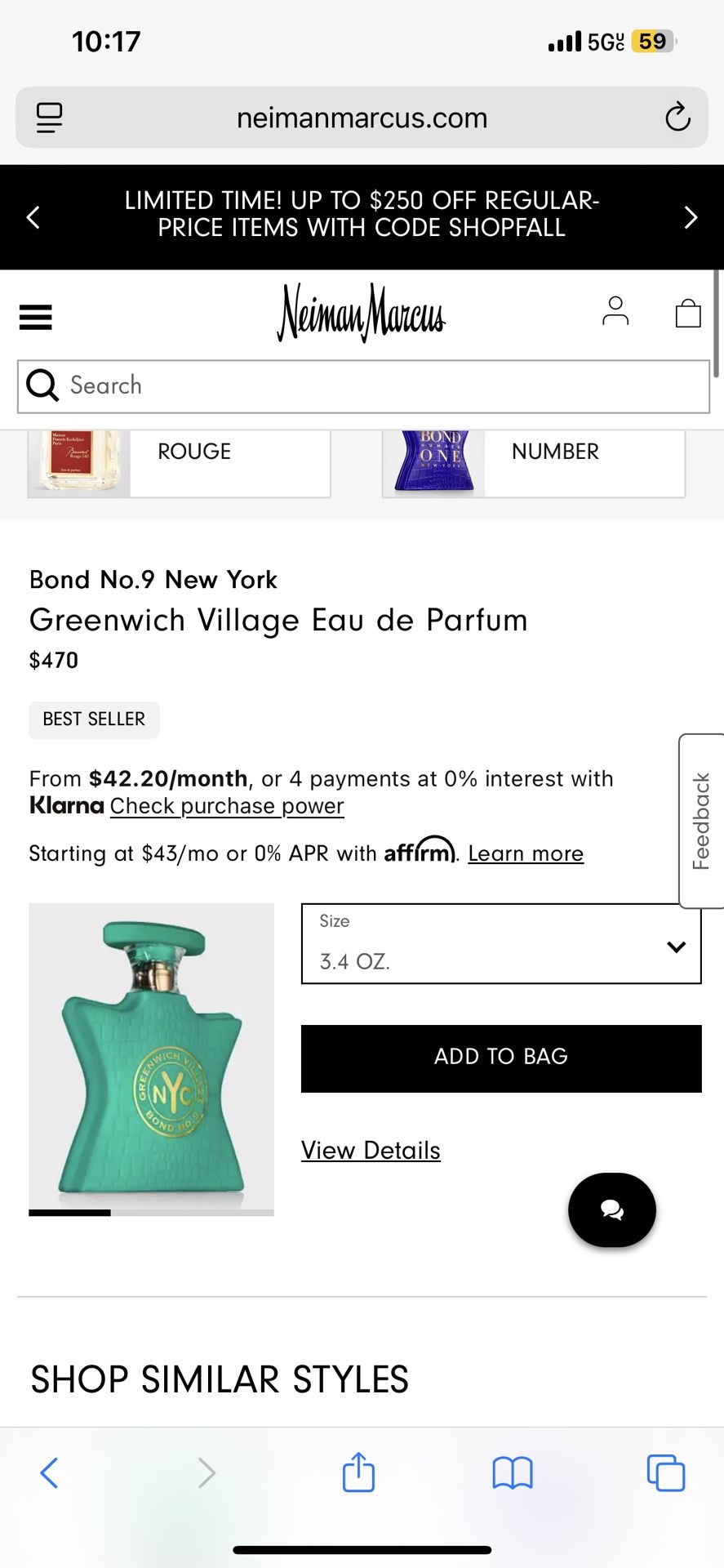Show previous promo banner message
Viewport: 724px width, 1568px height.
(x=33, y=217)
